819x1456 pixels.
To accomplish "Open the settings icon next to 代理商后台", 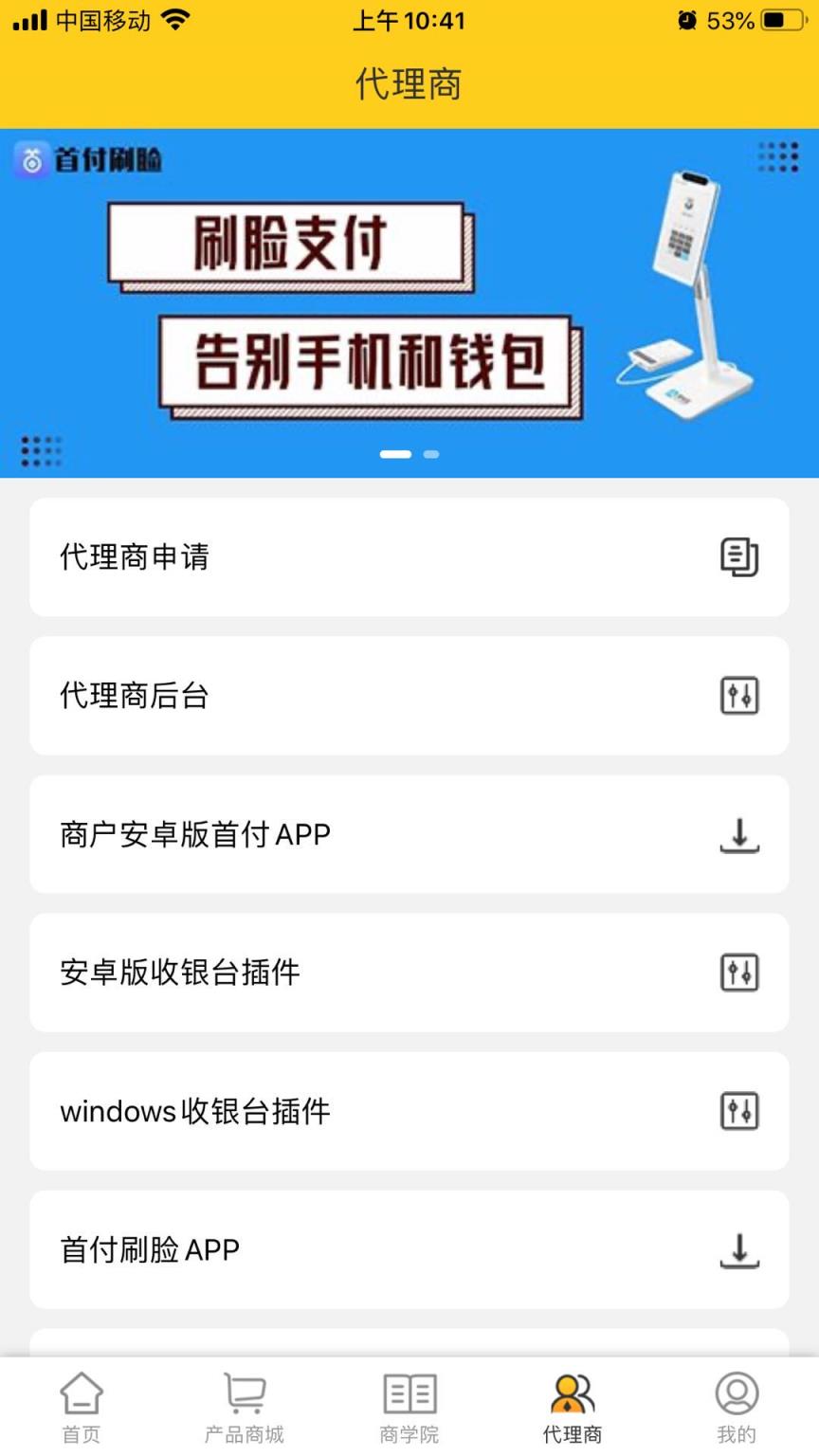I will point(740,696).
